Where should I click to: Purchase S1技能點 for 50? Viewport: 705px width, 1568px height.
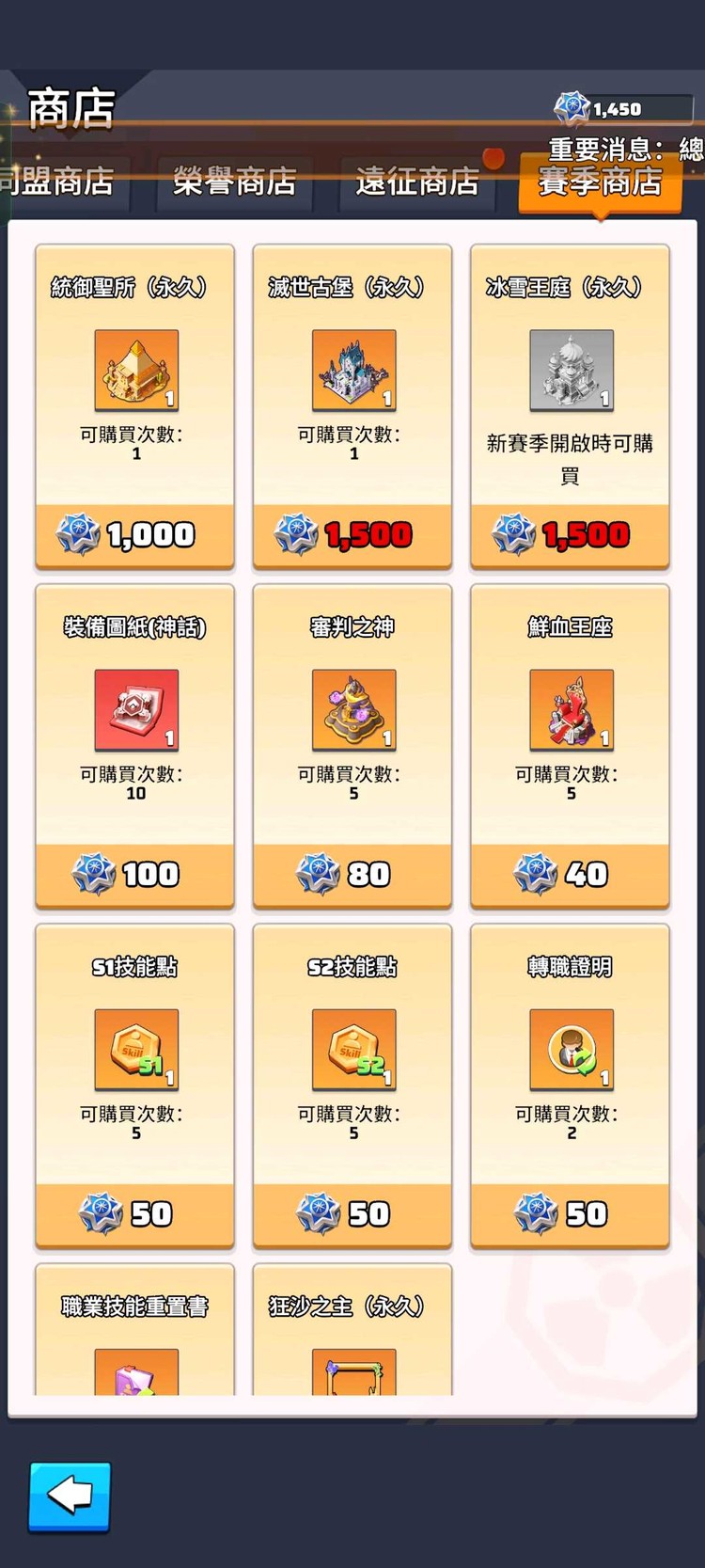(x=134, y=1213)
